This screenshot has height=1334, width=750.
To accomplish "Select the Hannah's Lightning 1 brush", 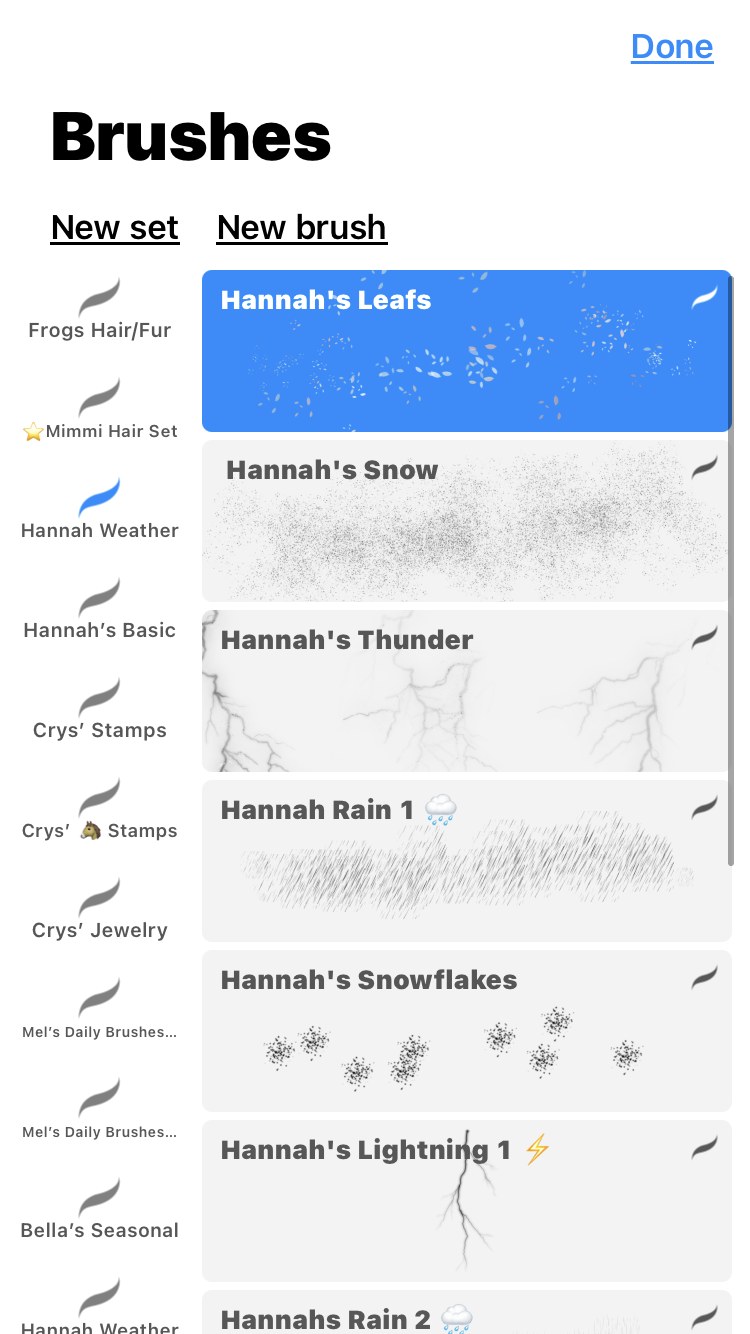I will click(466, 1201).
